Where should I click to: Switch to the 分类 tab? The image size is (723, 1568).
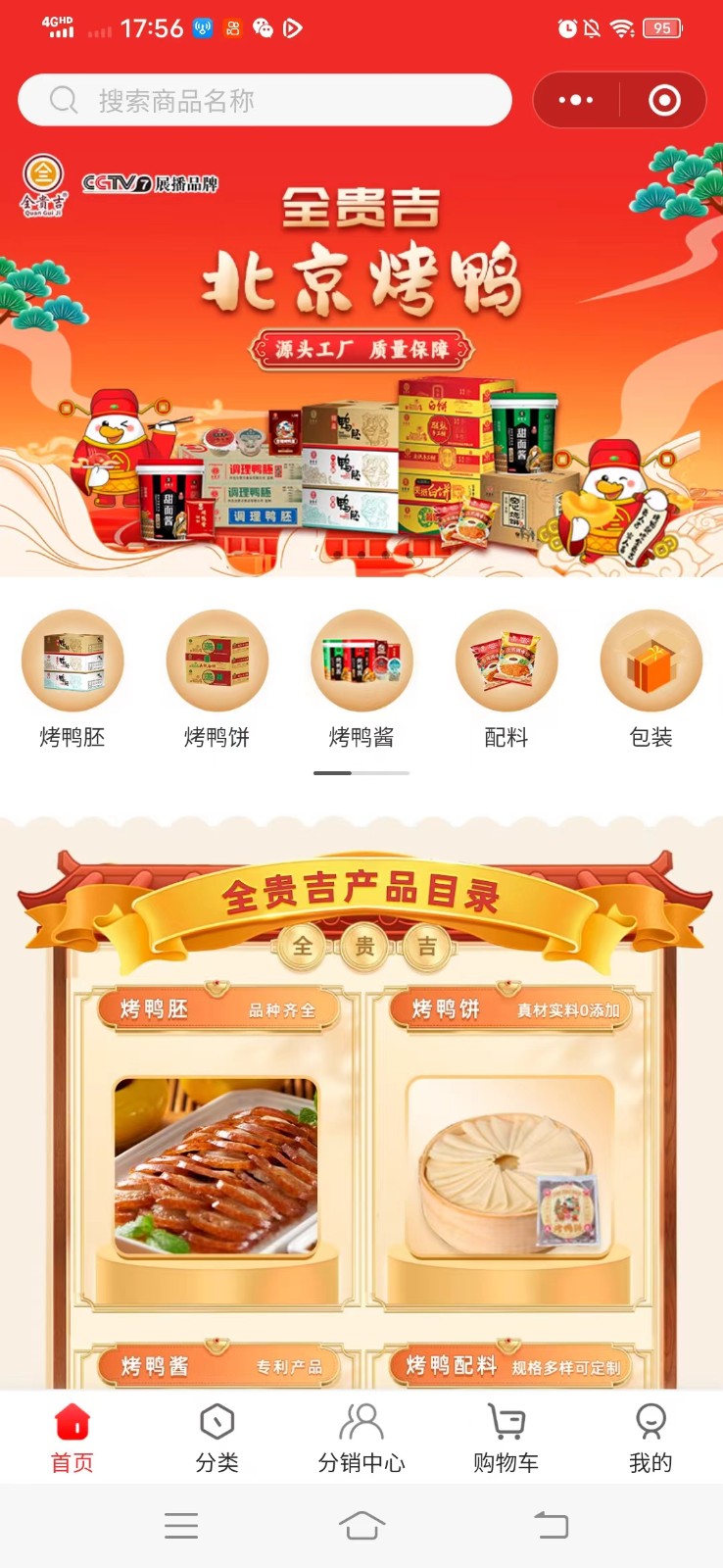coord(217,1437)
